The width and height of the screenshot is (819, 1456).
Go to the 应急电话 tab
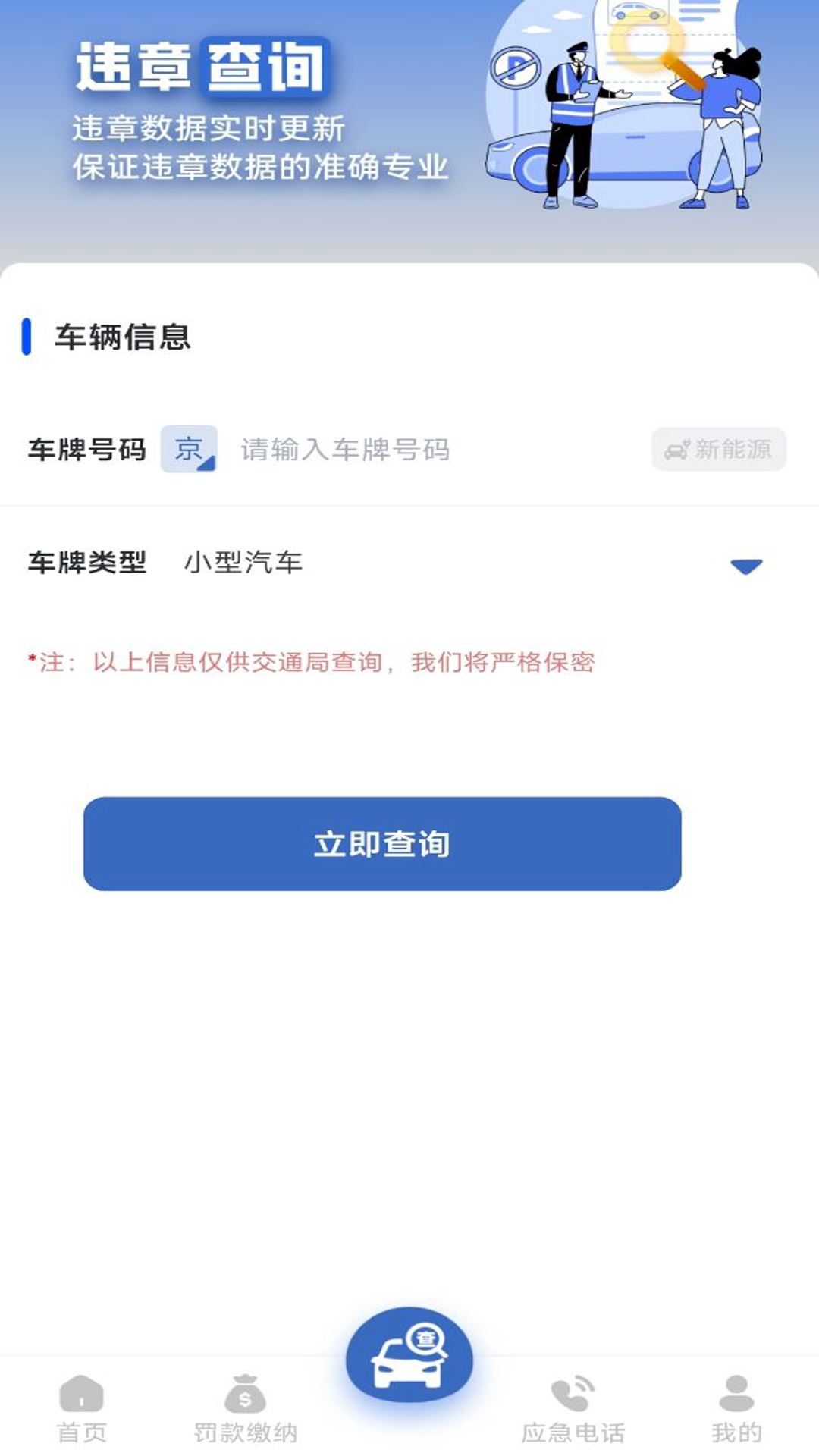573,1409
